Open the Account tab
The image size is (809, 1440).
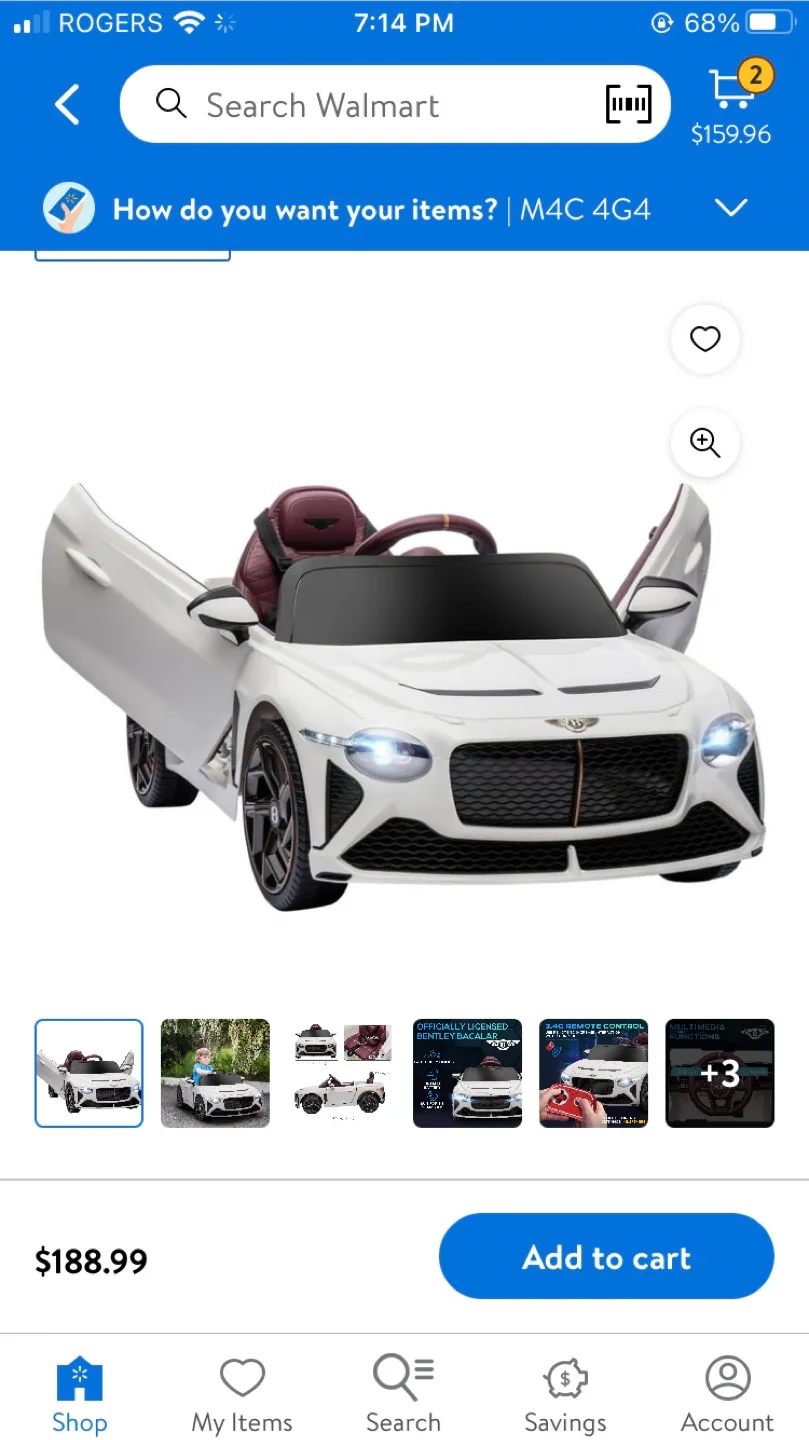coord(727,1395)
